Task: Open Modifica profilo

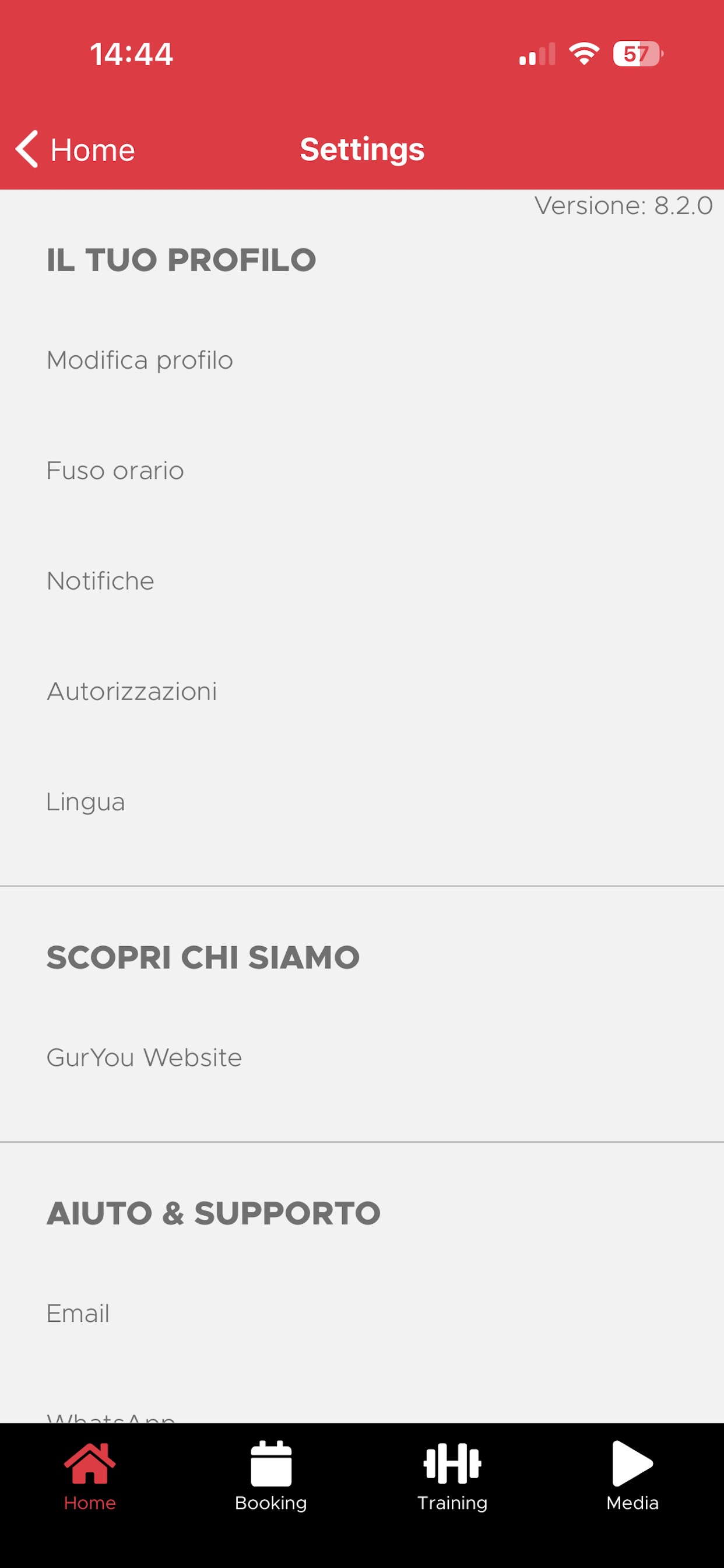Action: [x=362, y=360]
